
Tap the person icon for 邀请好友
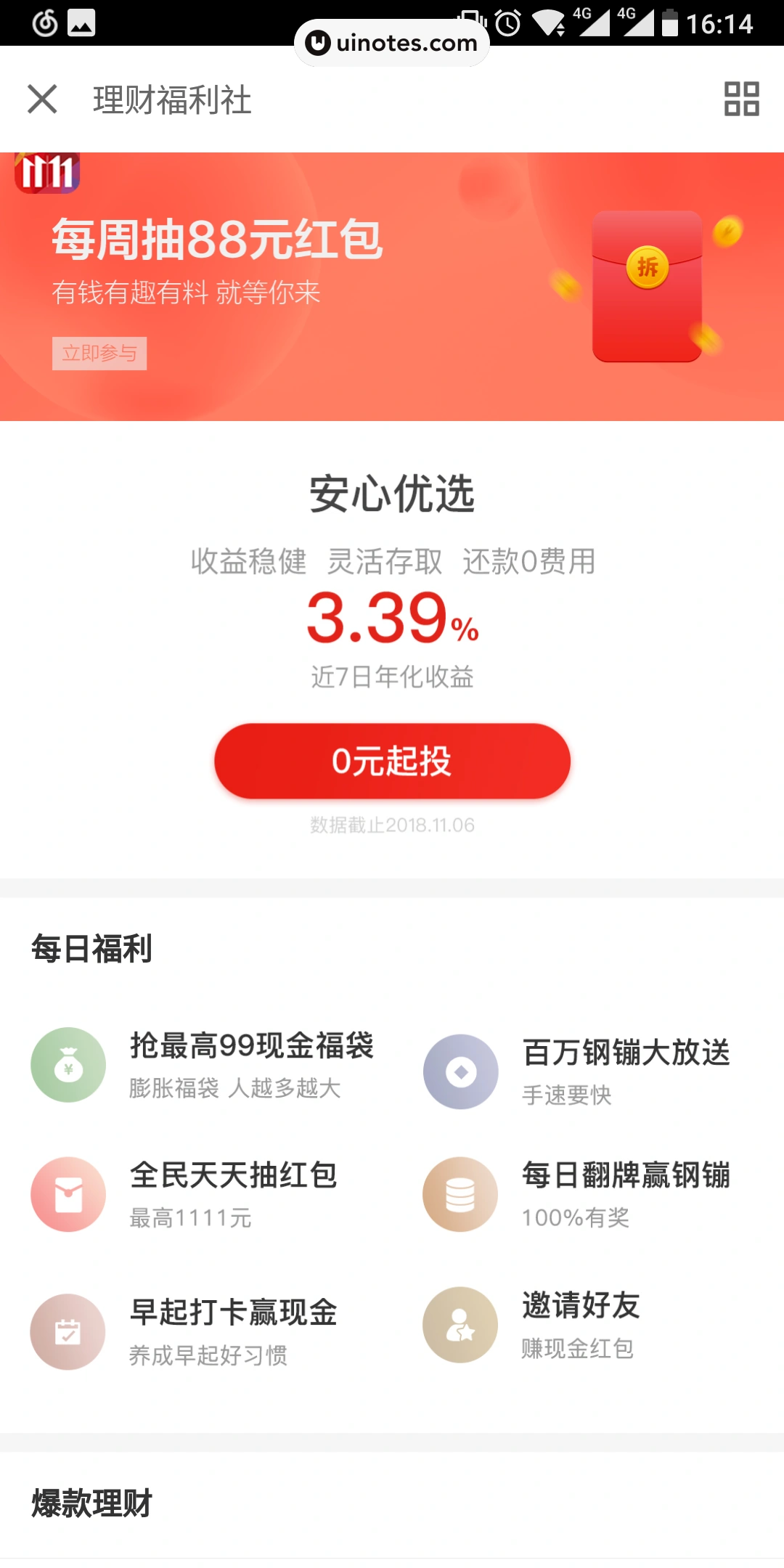click(x=460, y=1324)
